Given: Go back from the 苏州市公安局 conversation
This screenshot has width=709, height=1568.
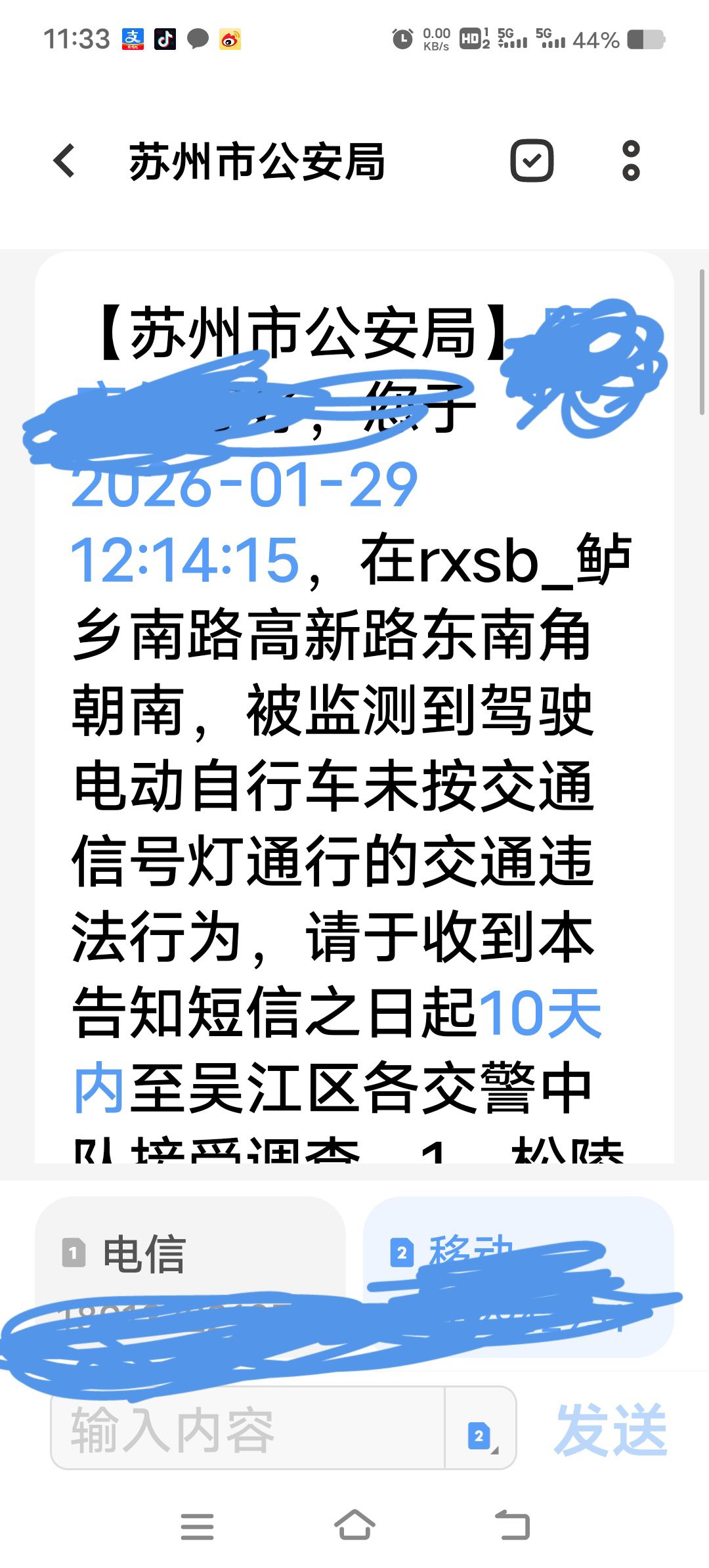Looking at the screenshot, I should pyautogui.click(x=64, y=162).
